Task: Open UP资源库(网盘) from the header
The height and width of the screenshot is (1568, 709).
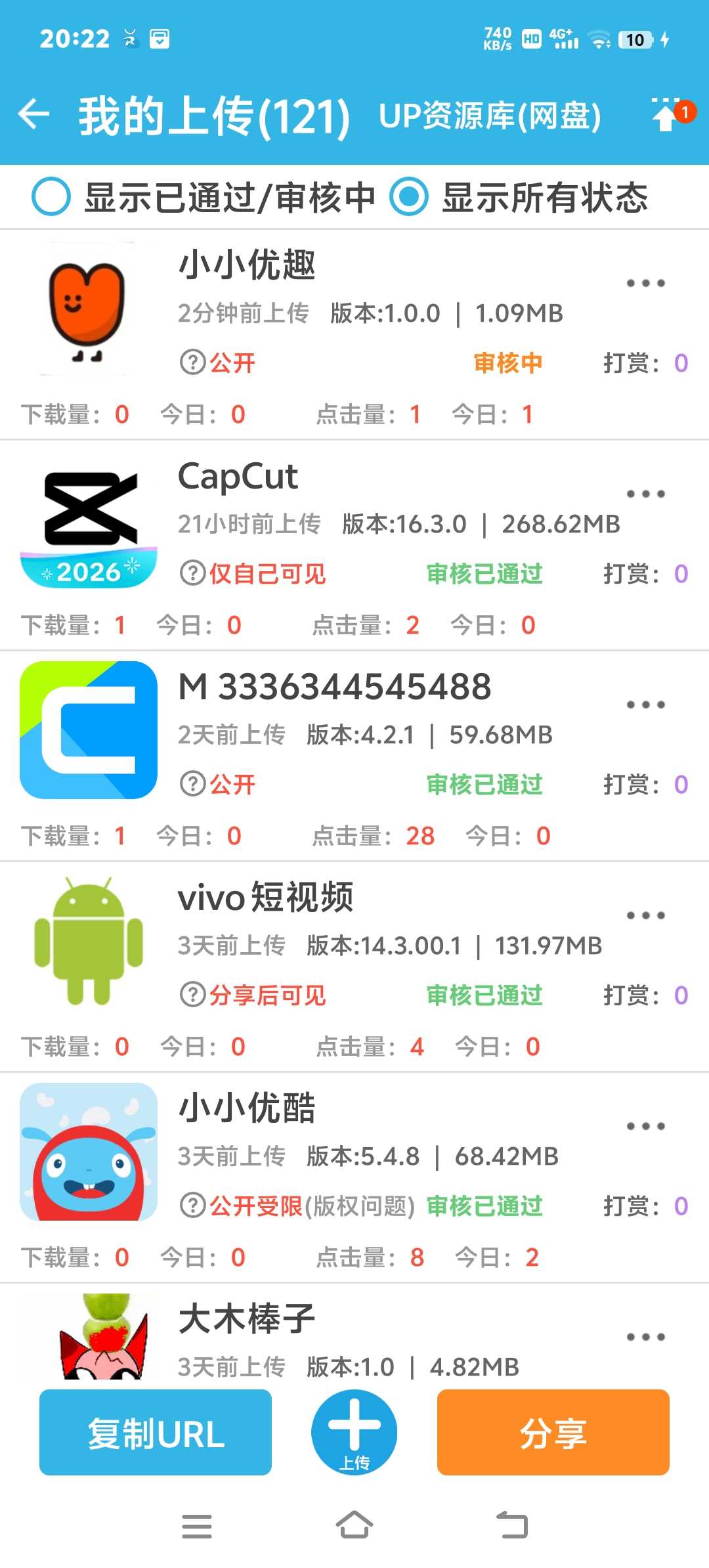Action: pos(490,116)
